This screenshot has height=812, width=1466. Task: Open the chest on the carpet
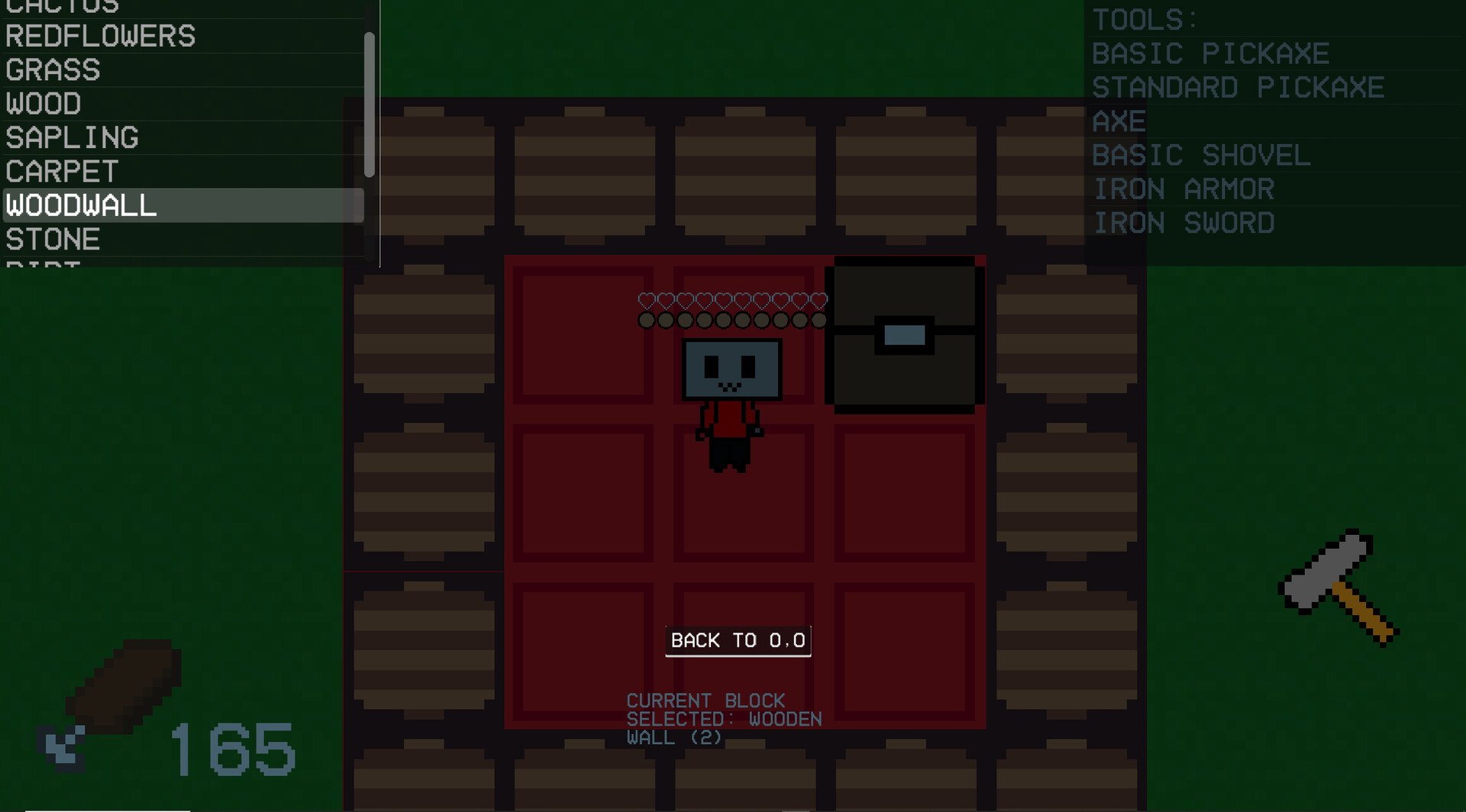904,336
